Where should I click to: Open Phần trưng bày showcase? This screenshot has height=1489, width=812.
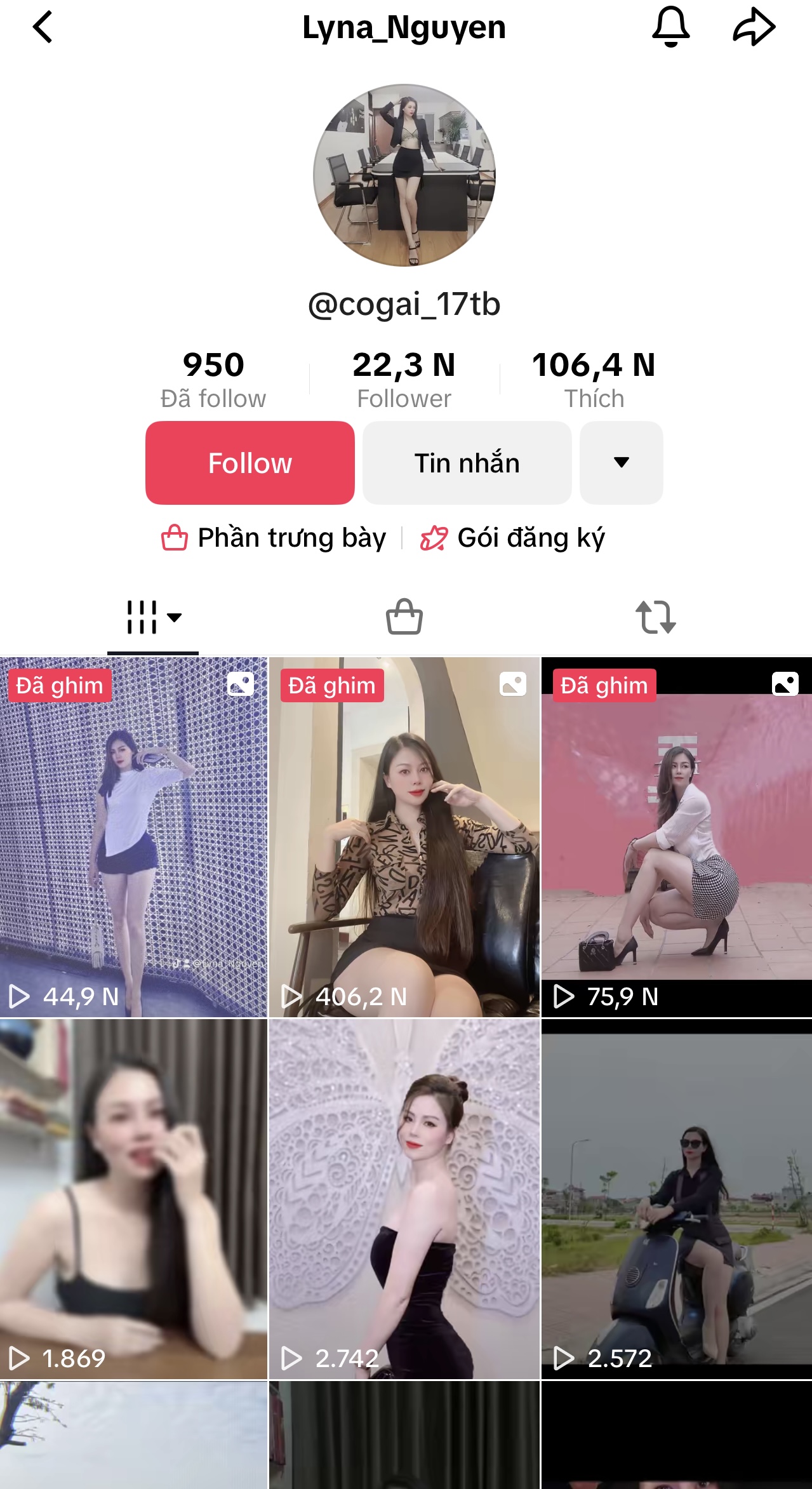275,538
